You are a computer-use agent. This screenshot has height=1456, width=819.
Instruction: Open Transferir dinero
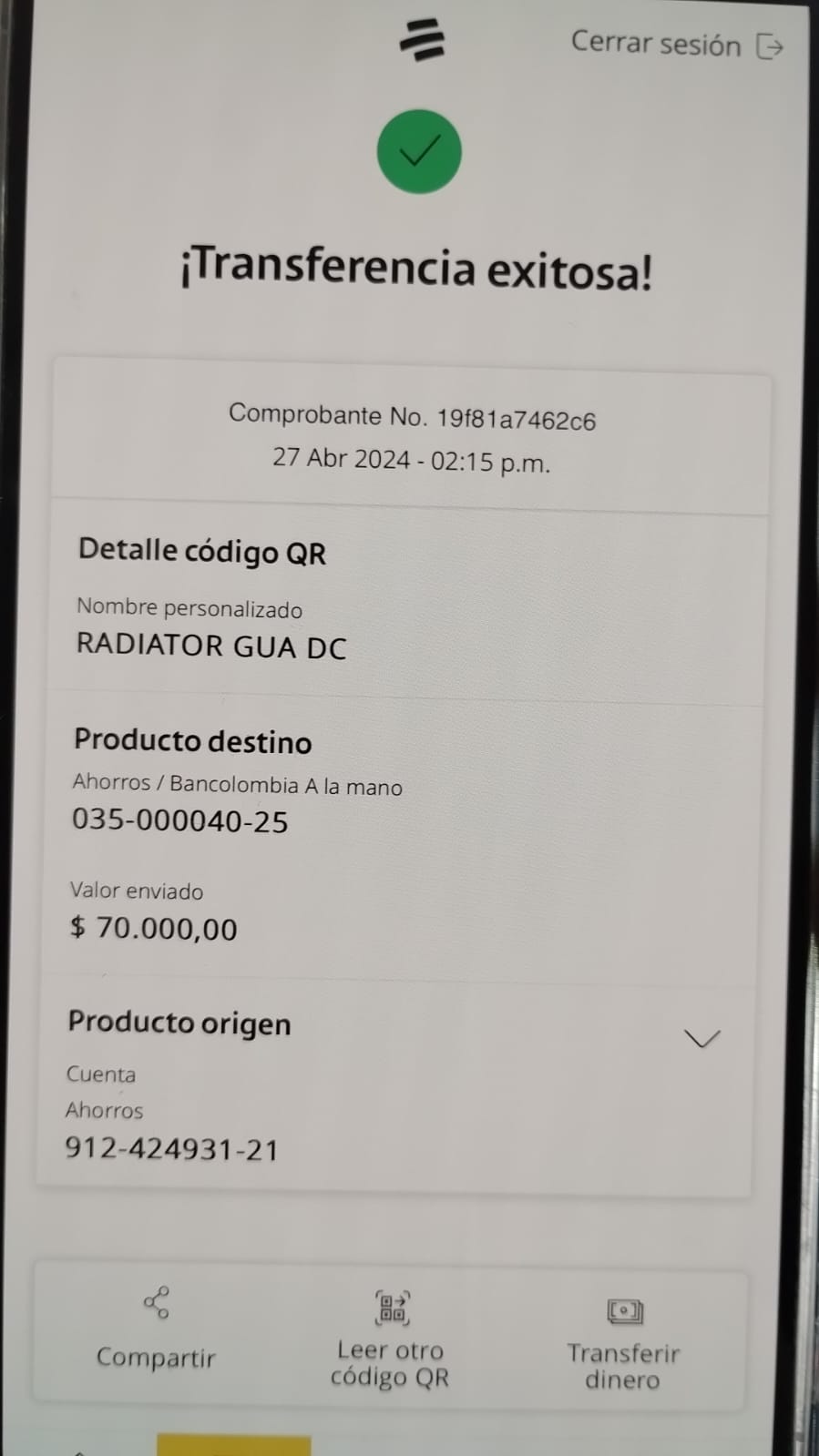pos(623,1340)
